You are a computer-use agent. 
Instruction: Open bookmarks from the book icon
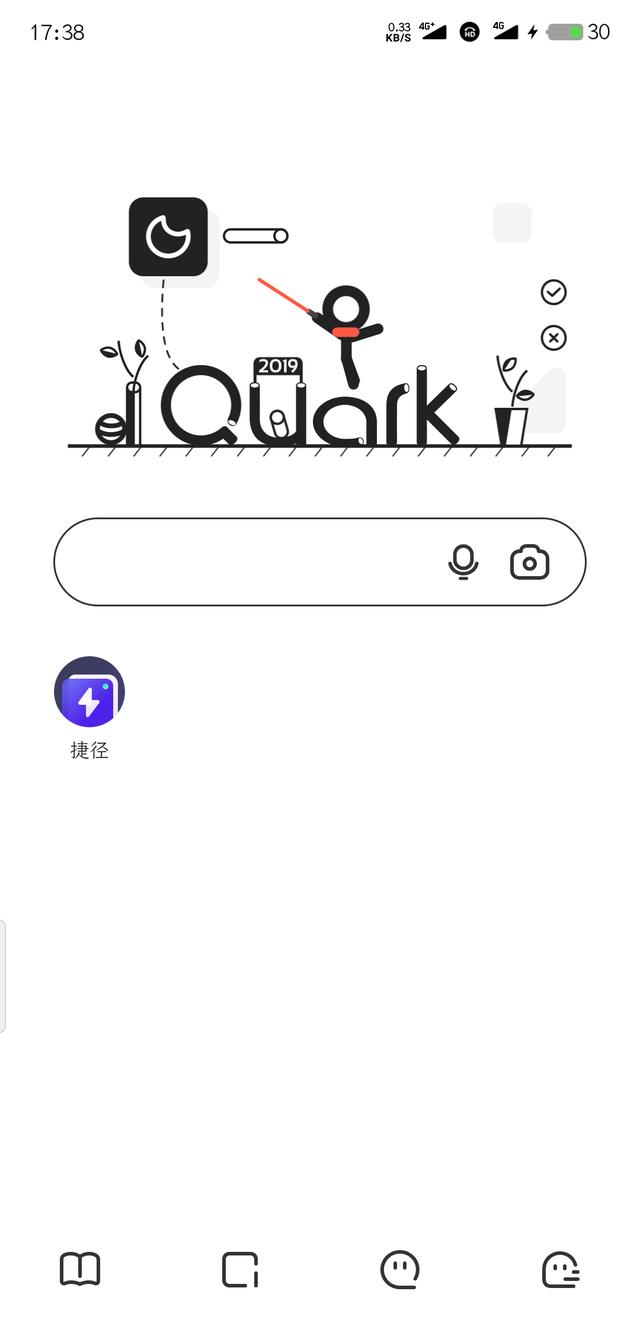[80, 1269]
